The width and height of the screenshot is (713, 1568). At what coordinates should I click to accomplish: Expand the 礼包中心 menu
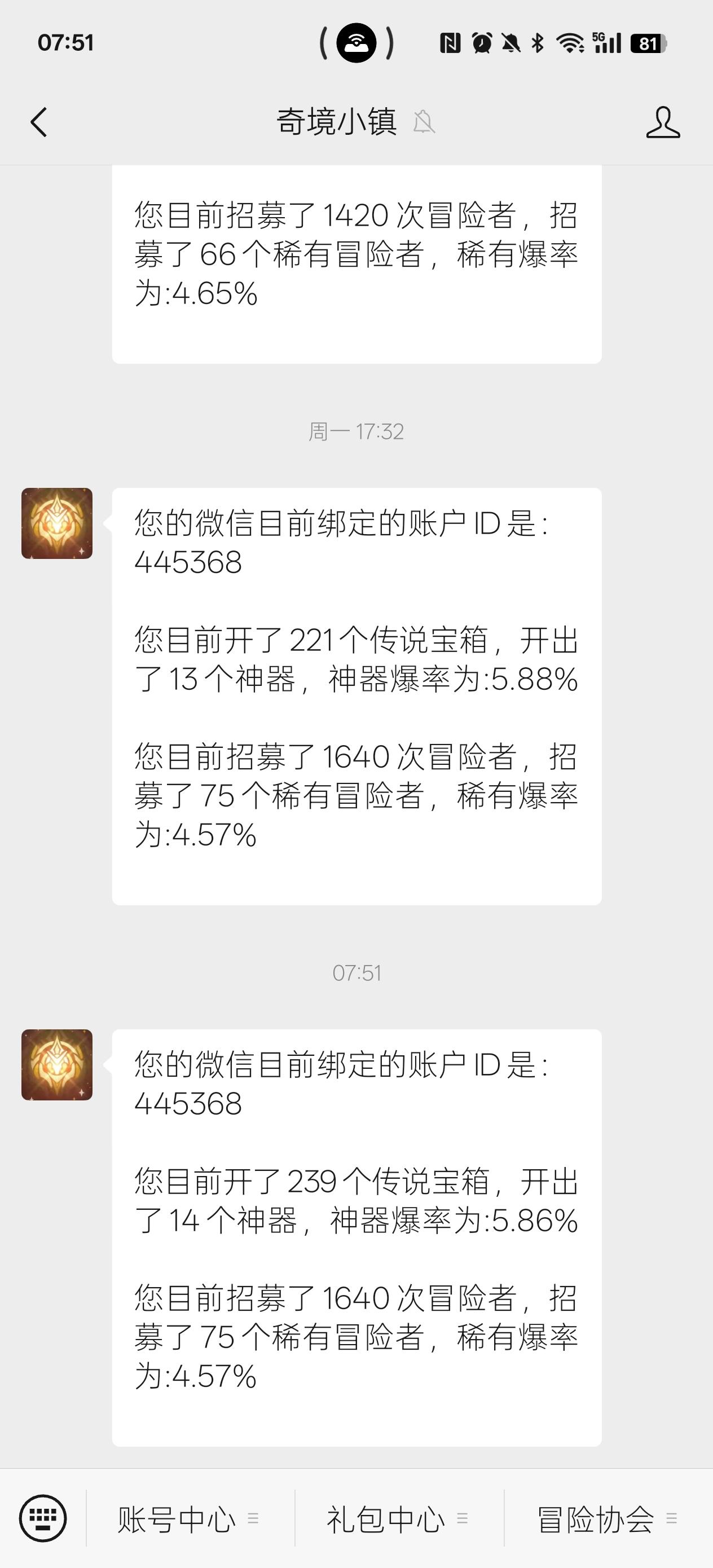(x=399, y=1519)
